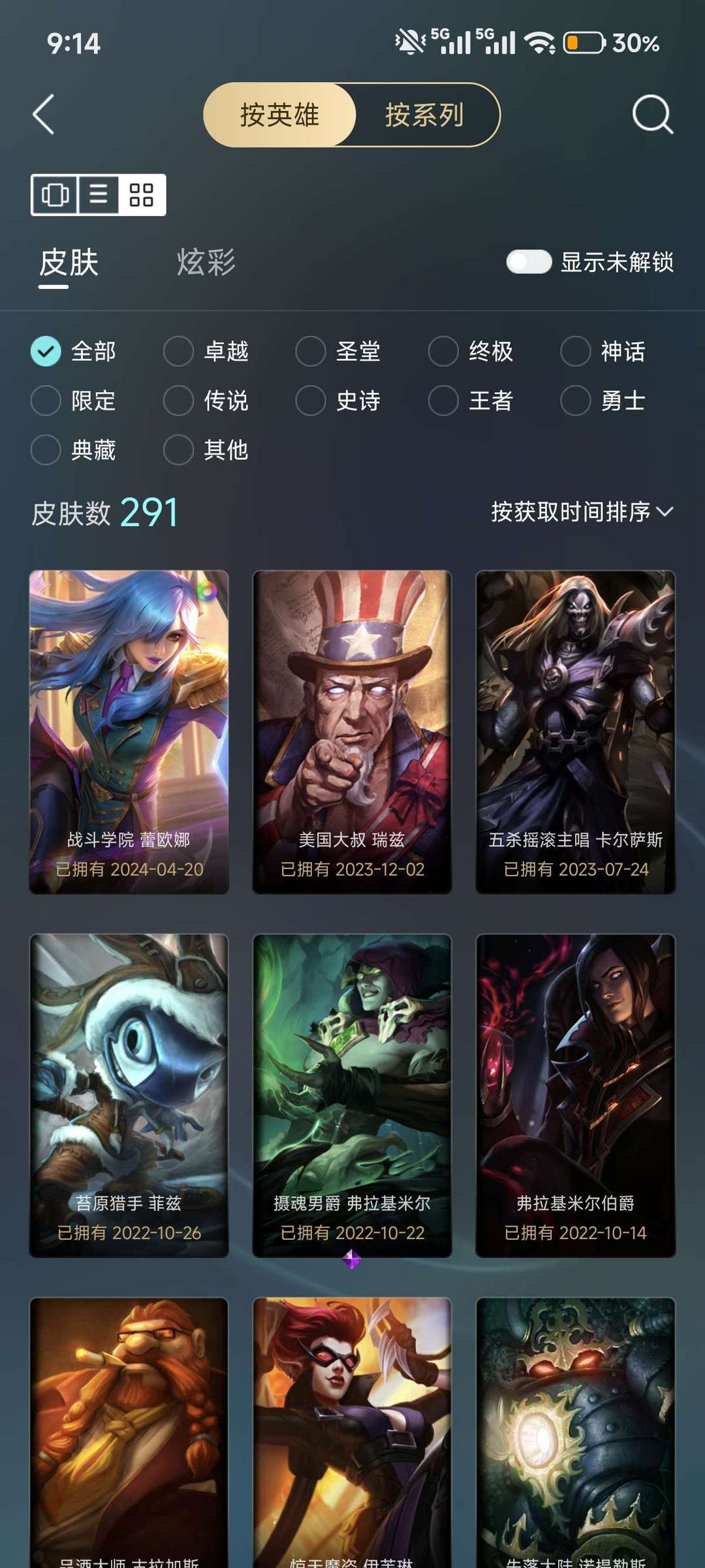Open the 炫彩 tab
The width and height of the screenshot is (705, 1568).
(206, 262)
